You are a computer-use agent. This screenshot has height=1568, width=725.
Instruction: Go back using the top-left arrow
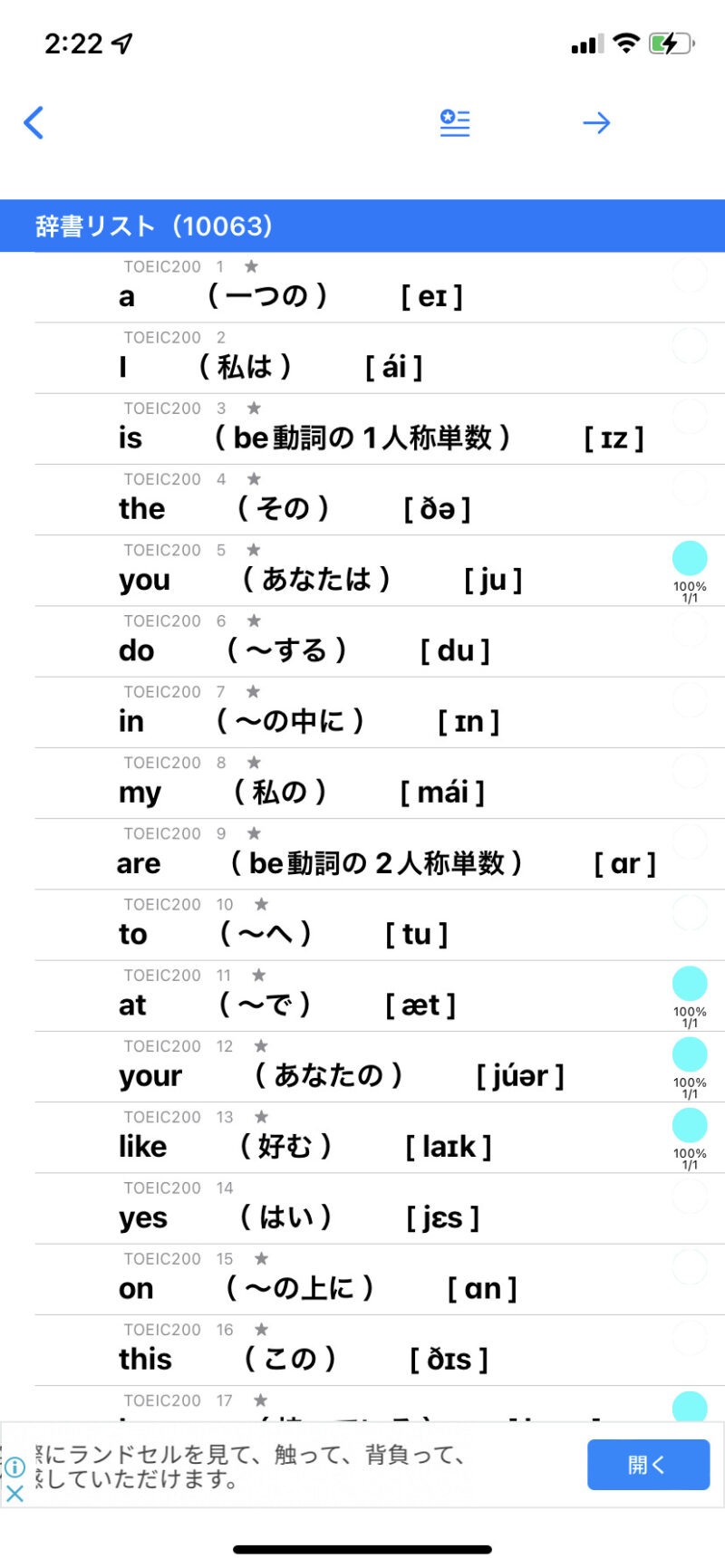(34, 122)
